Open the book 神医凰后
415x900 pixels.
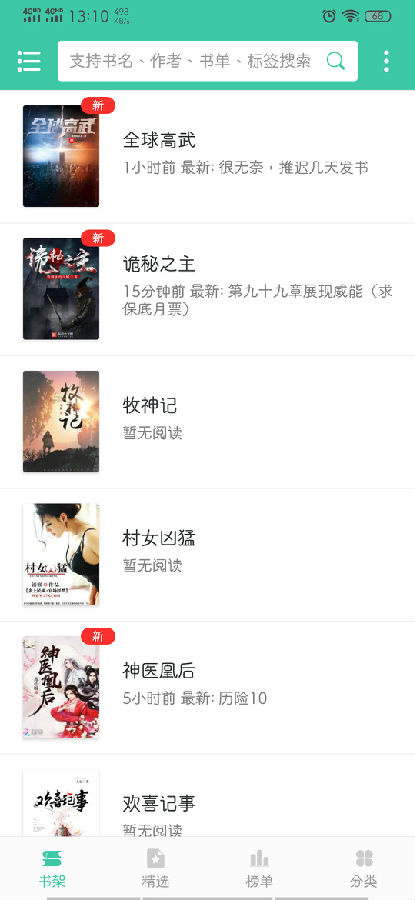coord(207,688)
